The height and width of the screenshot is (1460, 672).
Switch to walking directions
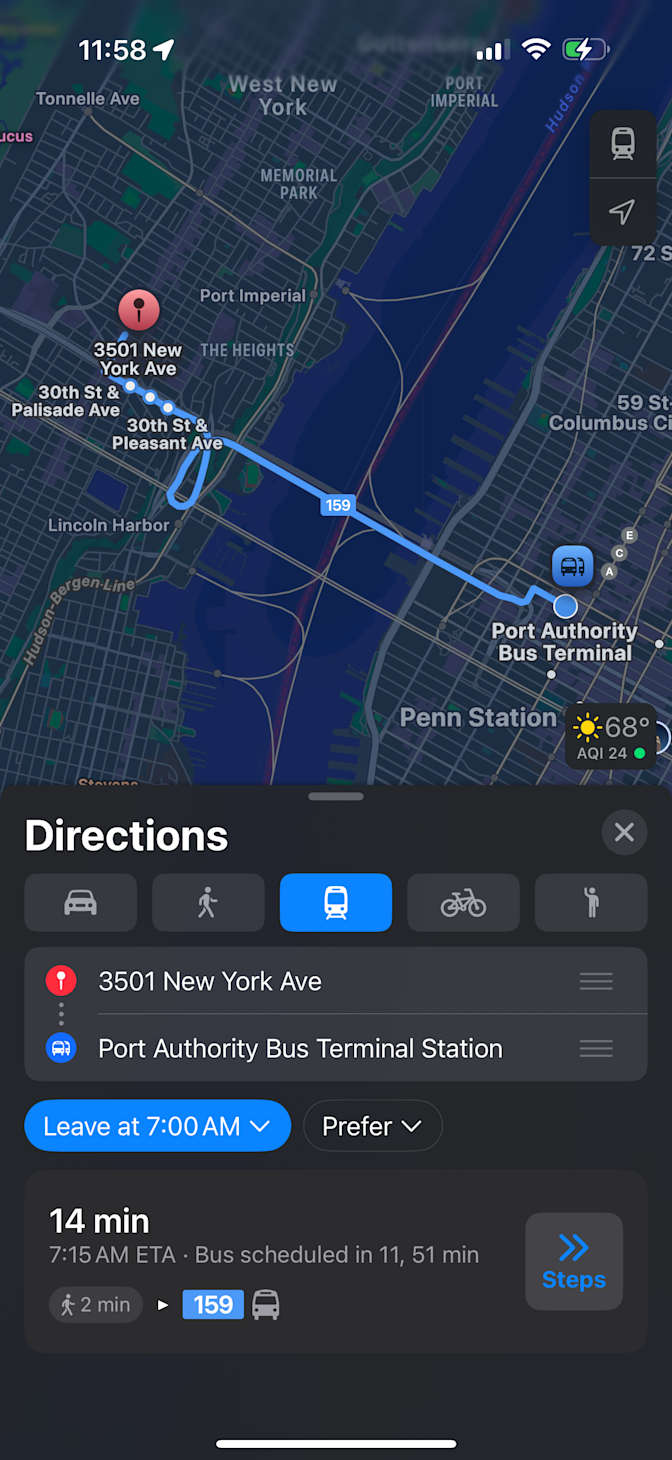208,903
